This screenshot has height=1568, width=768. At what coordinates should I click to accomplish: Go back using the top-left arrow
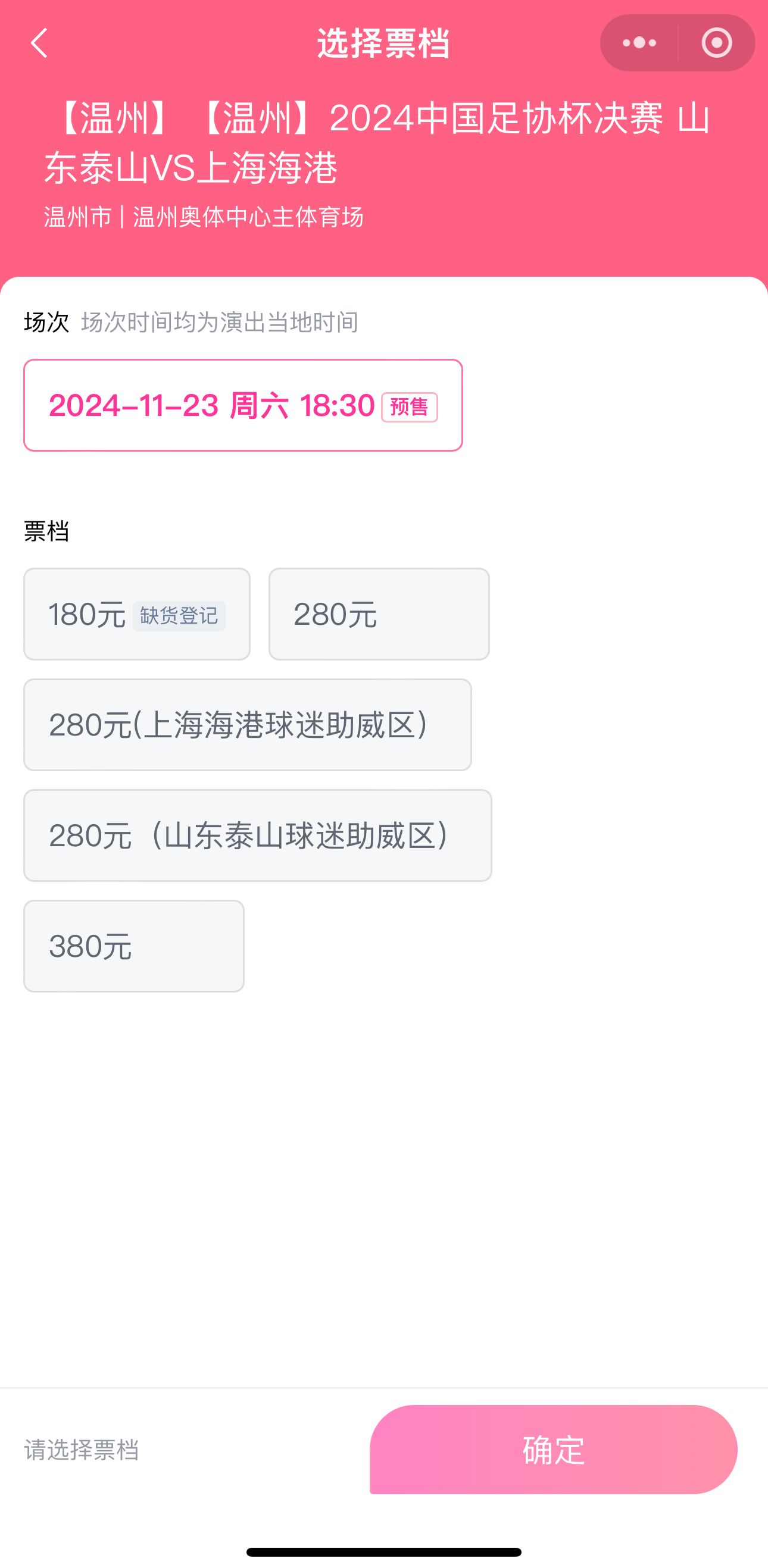point(39,43)
